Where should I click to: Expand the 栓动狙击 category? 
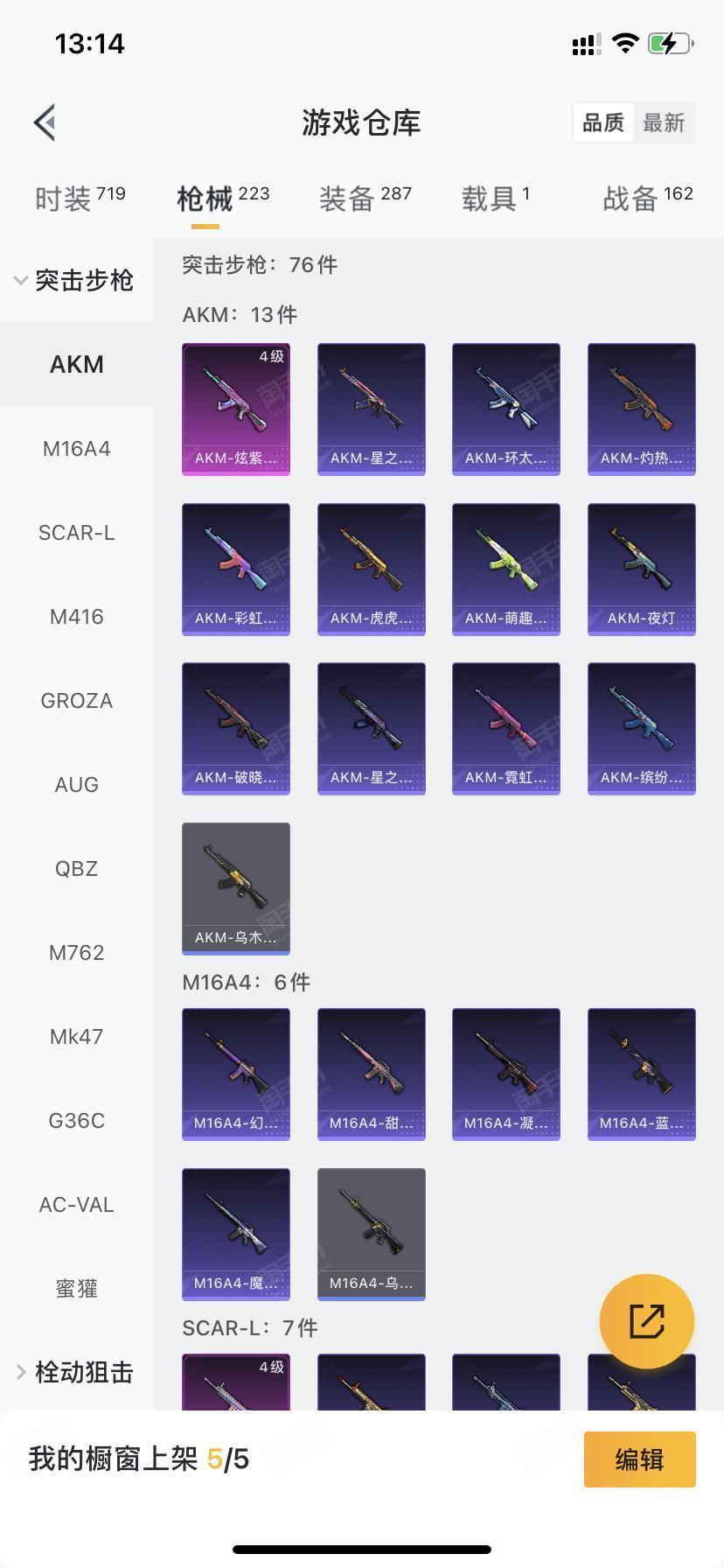tap(75, 1372)
